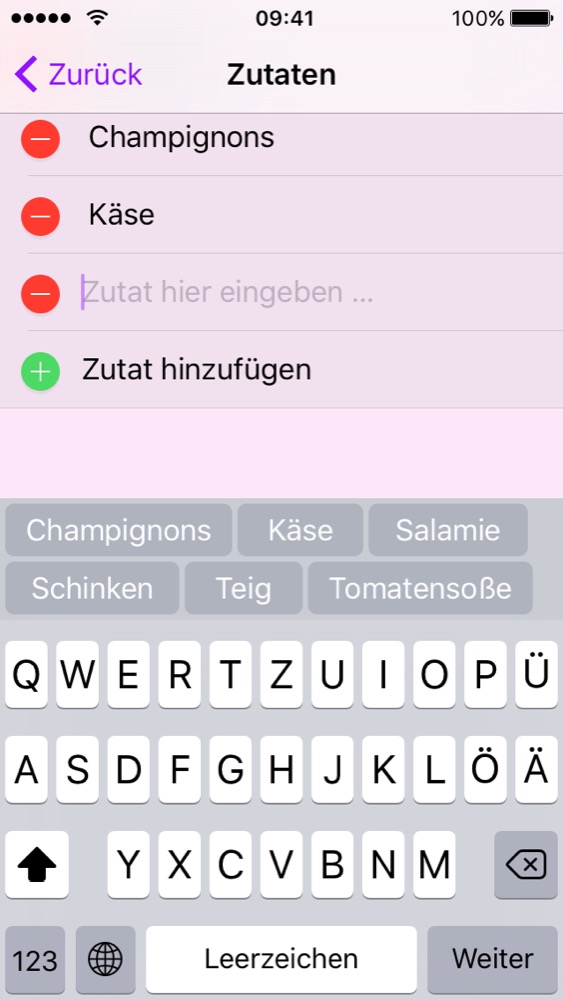The image size is (563, 1000).
Task: Select the Champignons suggestion chip
Action: 119,530
